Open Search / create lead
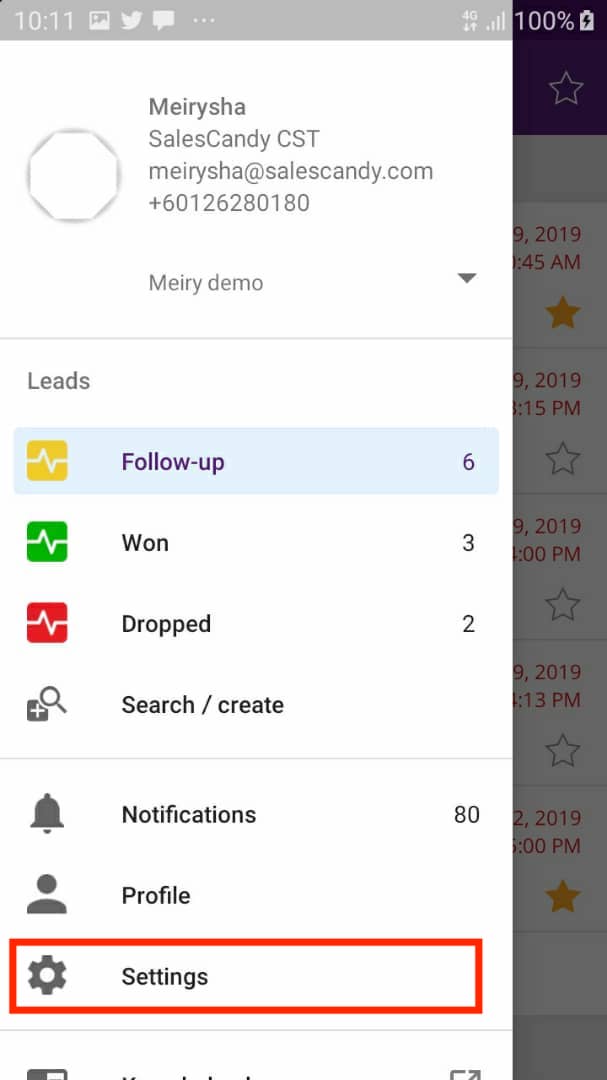This screenshot has height=1080, width=607. tap(256, 705)
